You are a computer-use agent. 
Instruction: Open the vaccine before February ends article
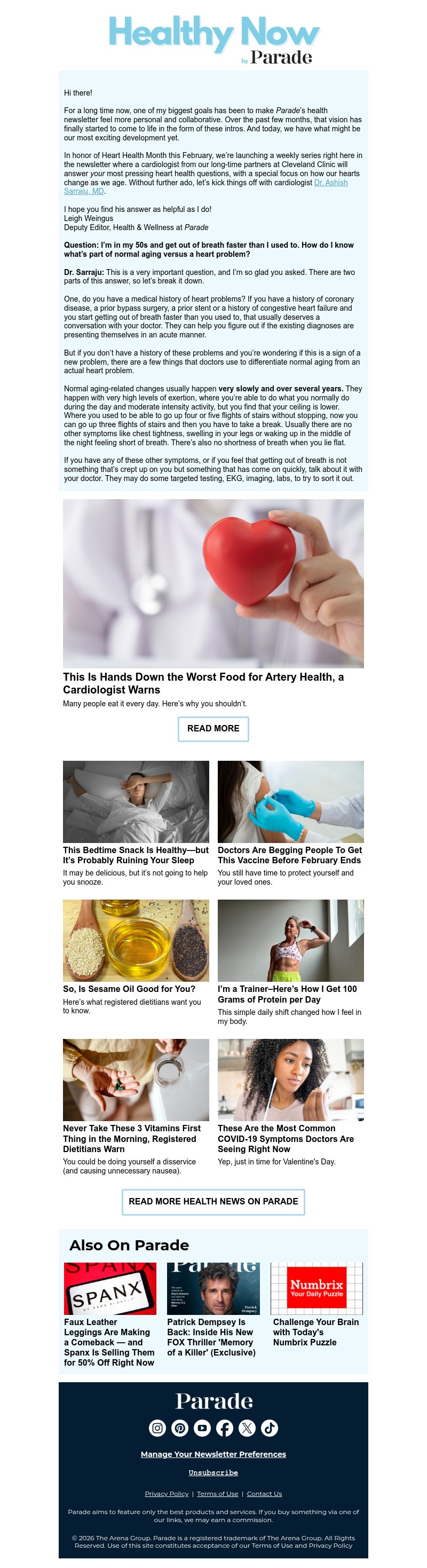pos(289,855)
